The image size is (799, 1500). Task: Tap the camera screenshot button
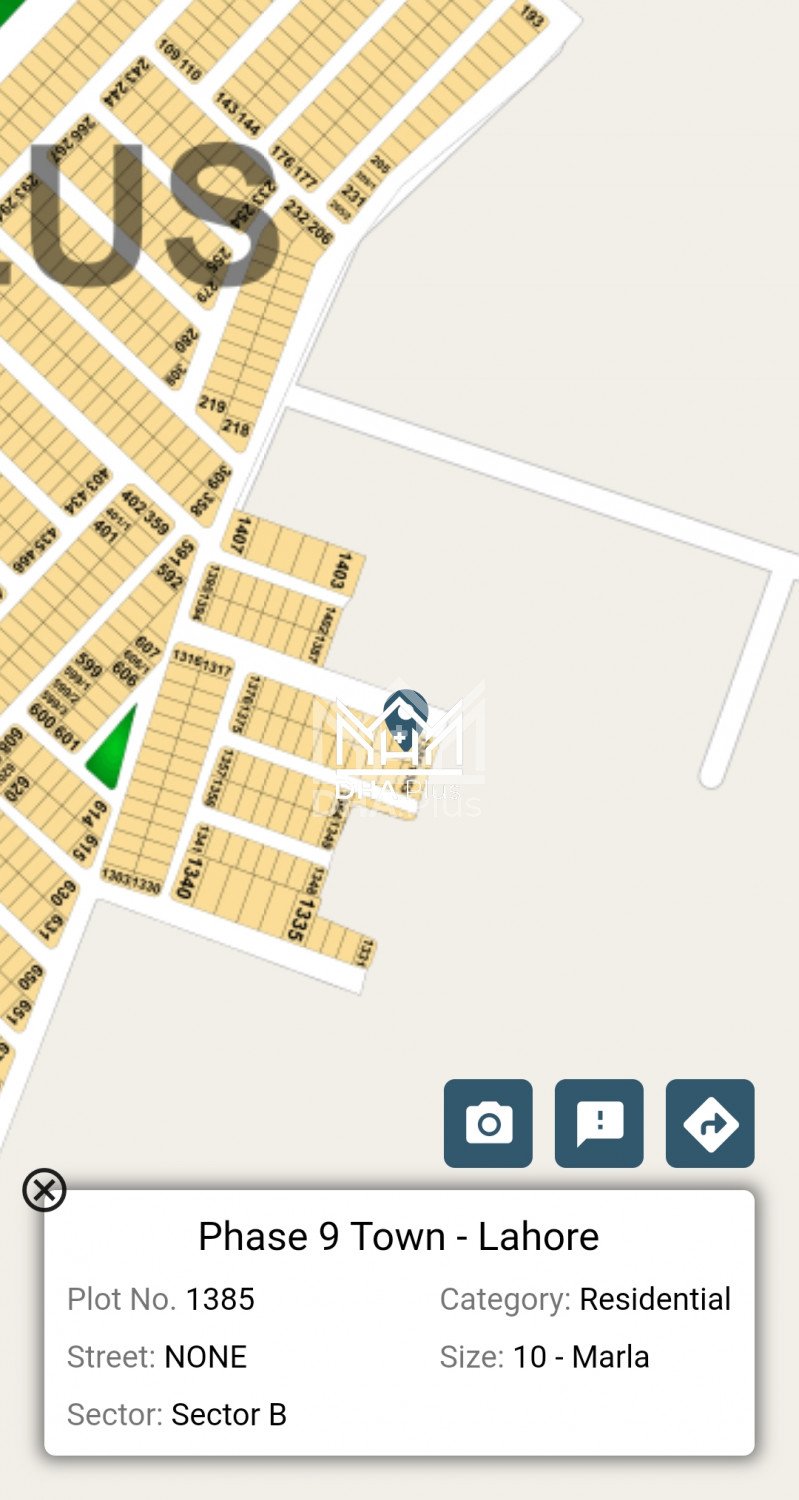pyautogui.click(x=488, y=1123)
